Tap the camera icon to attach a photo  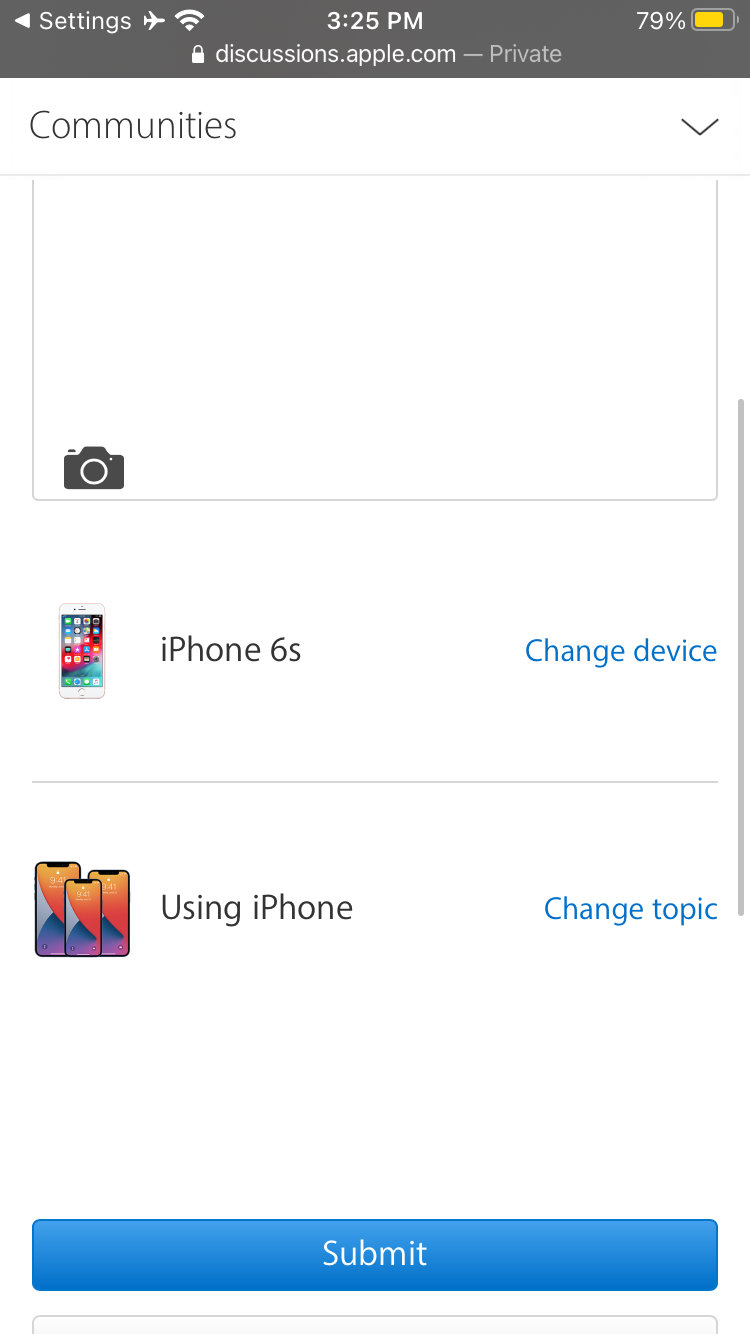coord(94,468)
